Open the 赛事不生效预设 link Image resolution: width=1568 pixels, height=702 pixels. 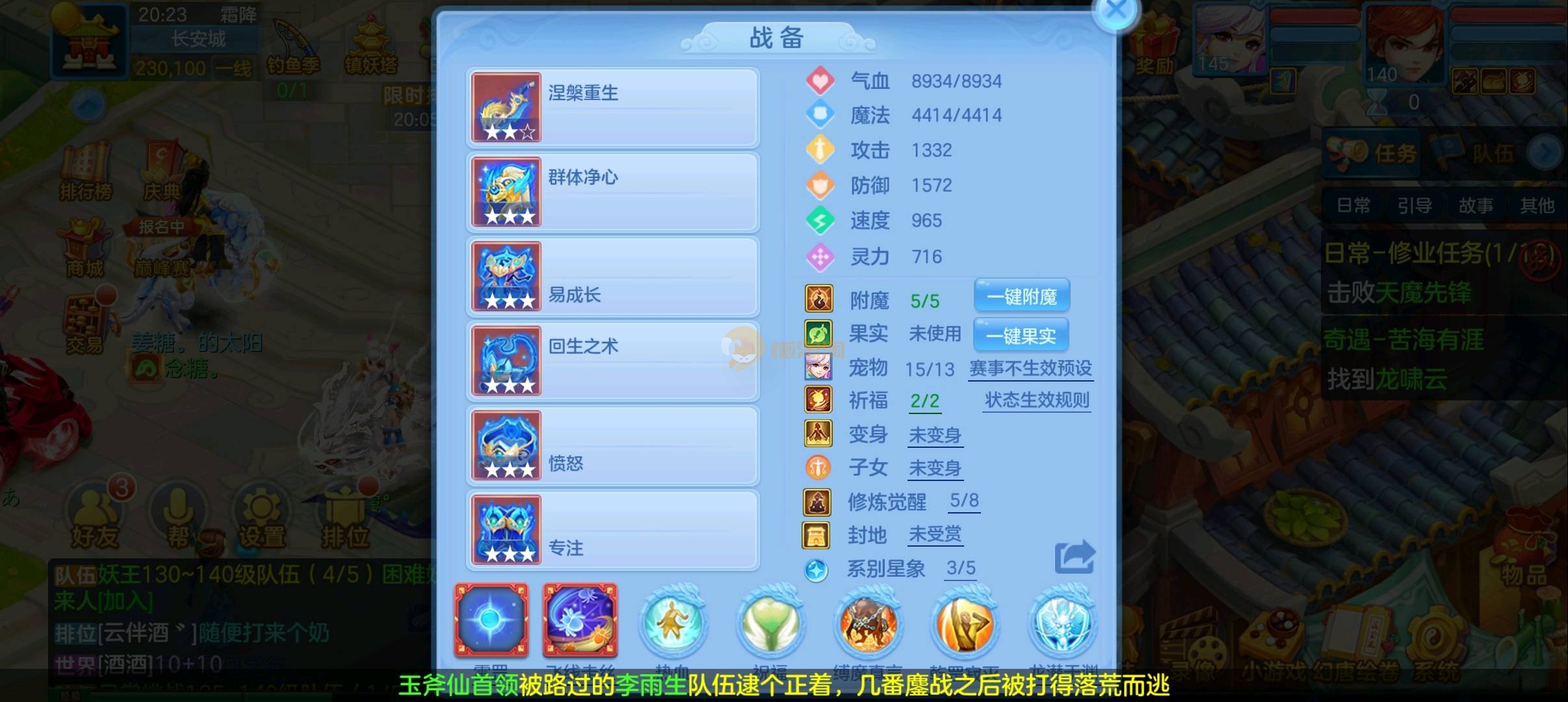pos(1030,369)
